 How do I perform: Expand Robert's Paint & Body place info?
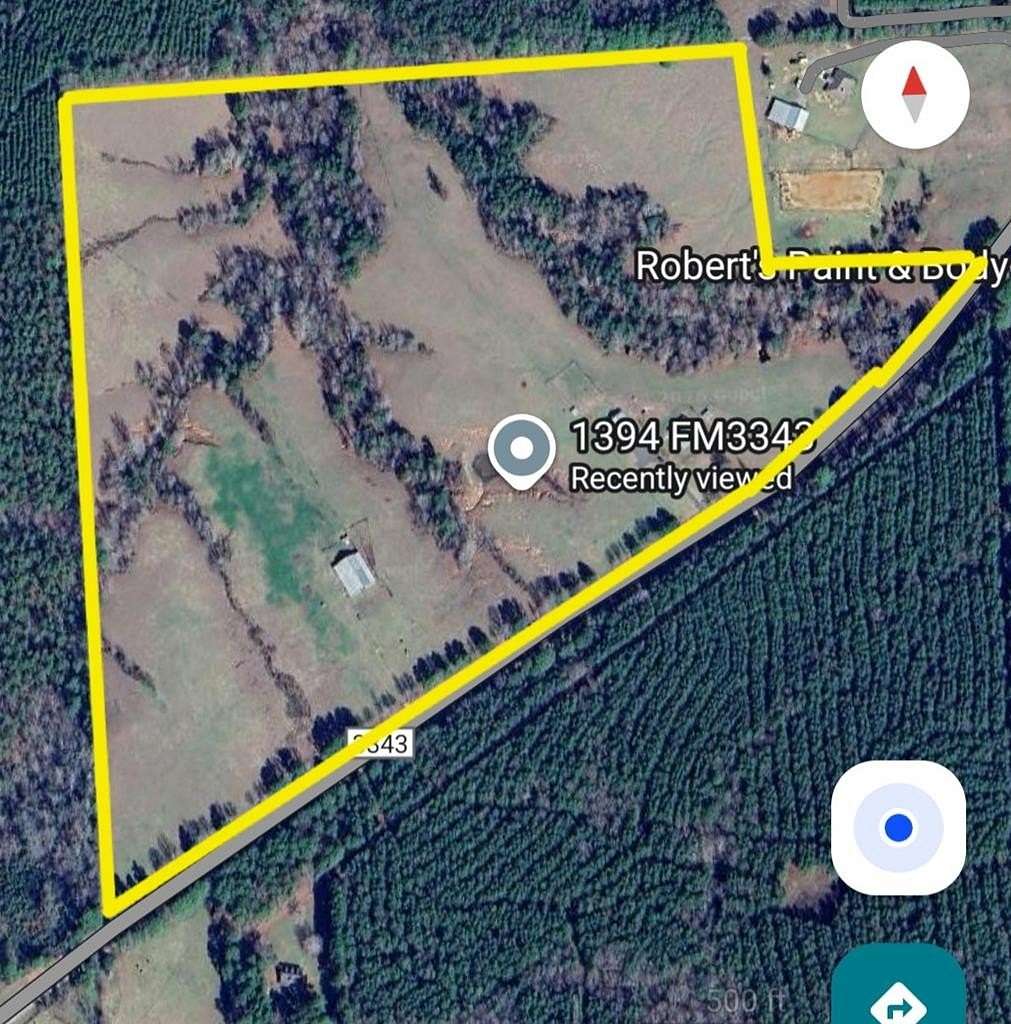click(822, 264)
